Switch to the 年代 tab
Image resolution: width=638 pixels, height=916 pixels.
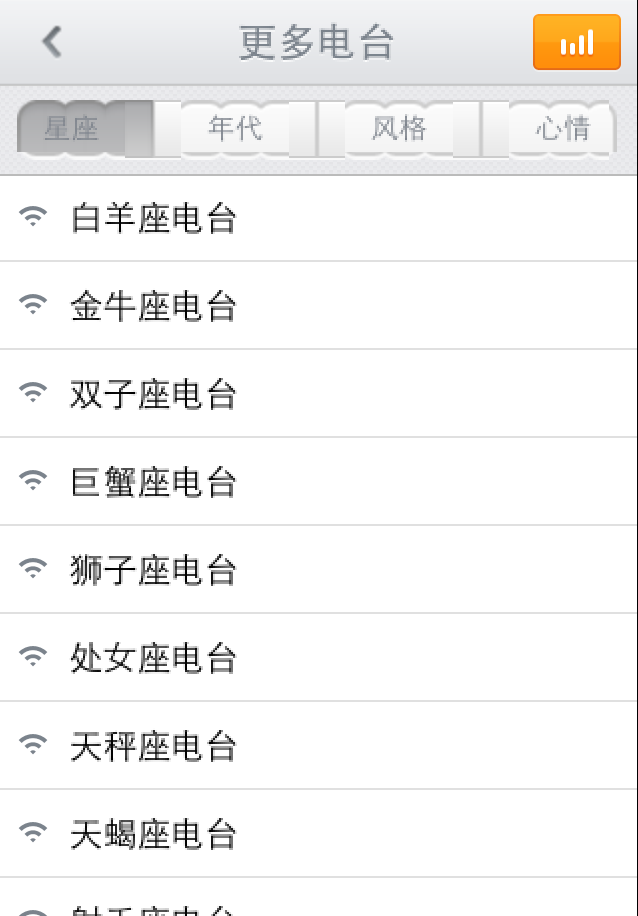pyautogui.click(x=235, y=129)
